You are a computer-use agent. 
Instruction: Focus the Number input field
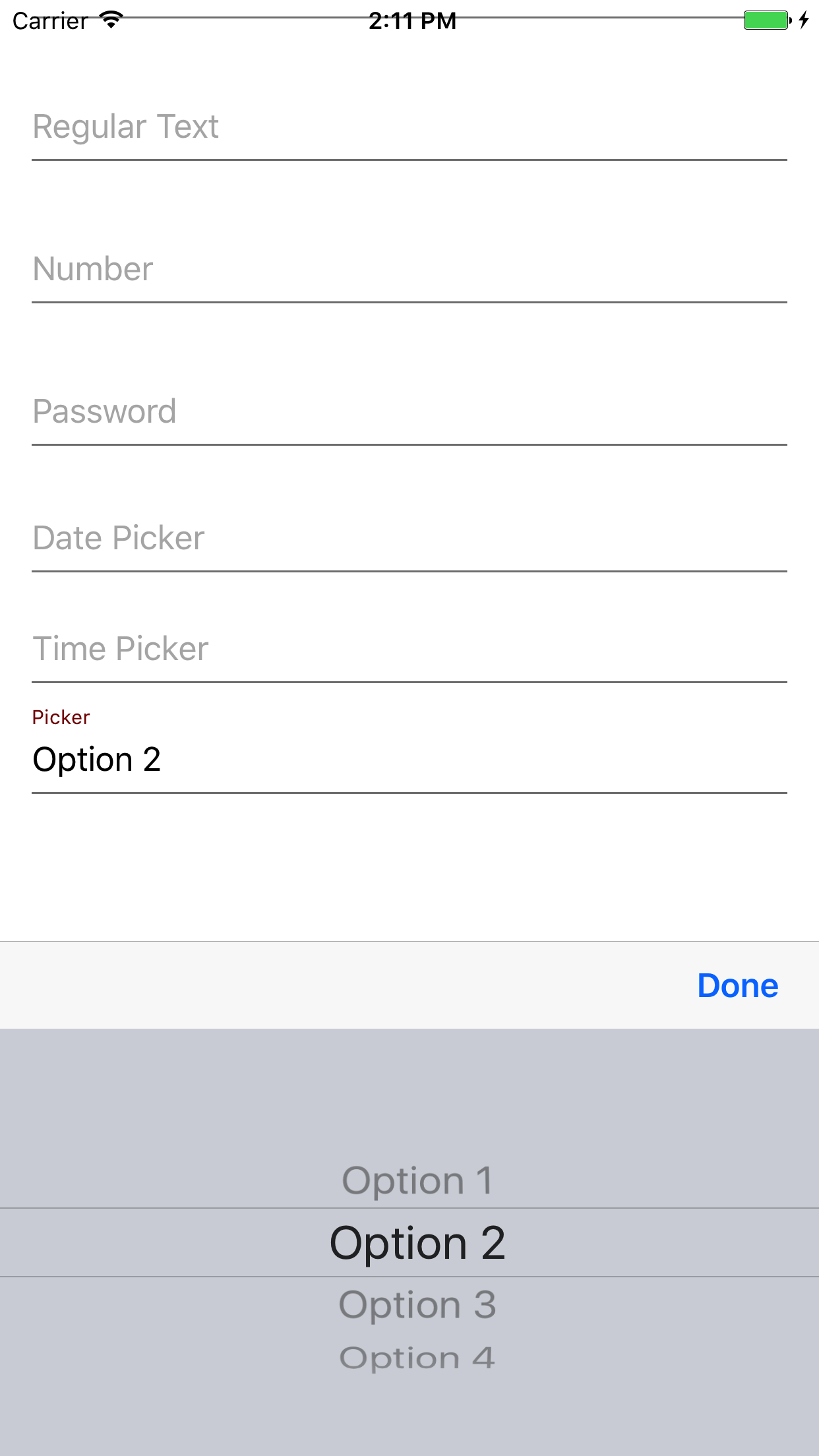coord(409,269)
